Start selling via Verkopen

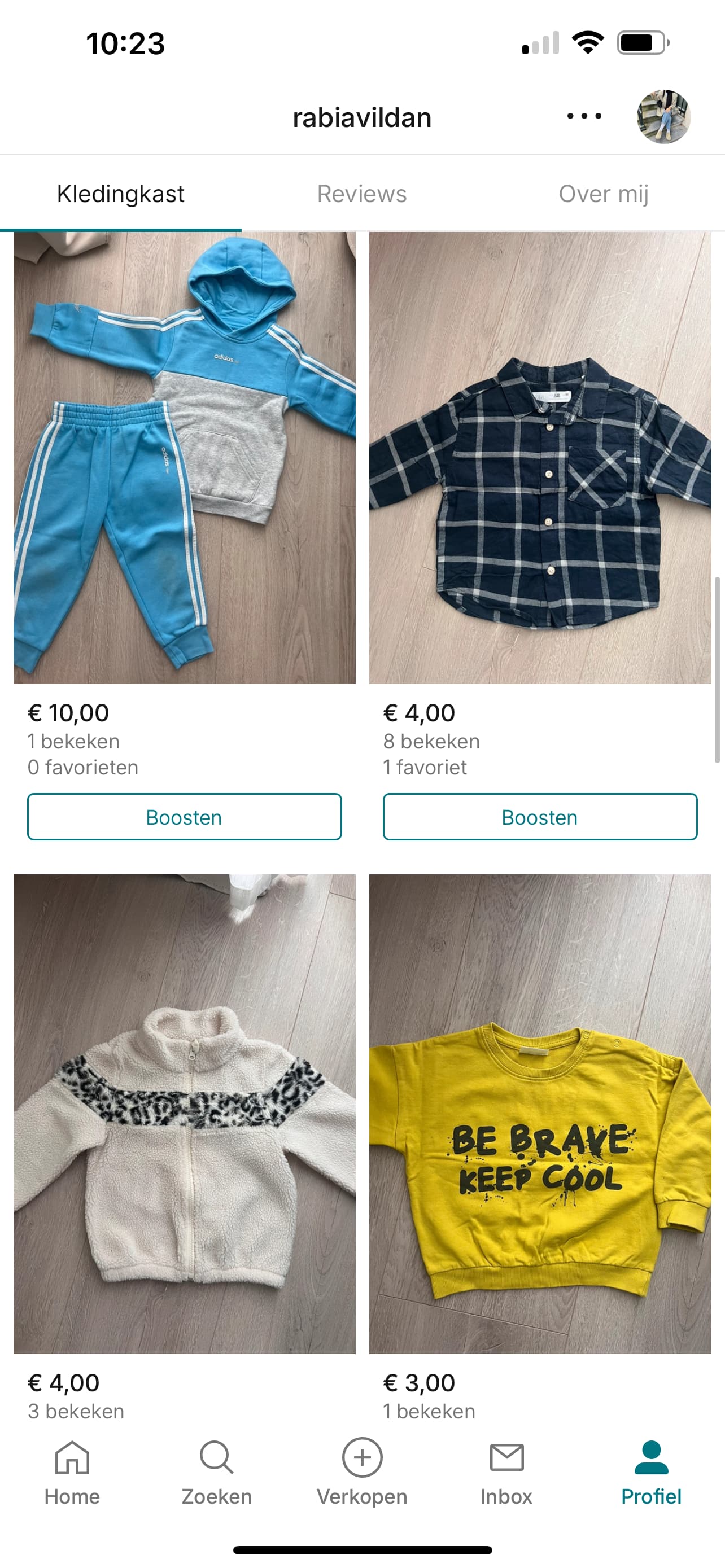pos(362,1473)
